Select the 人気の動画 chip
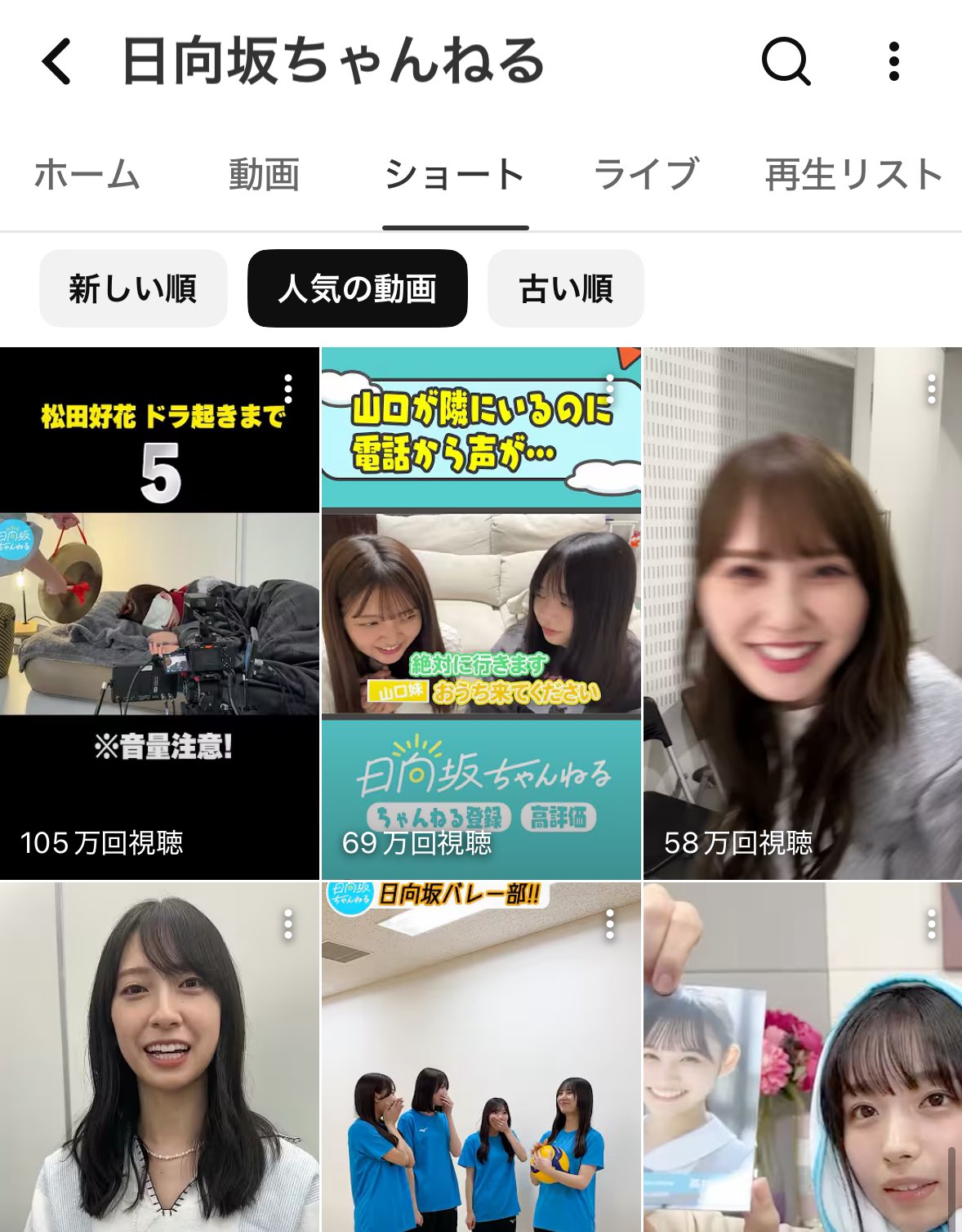This screenshot has height=1232, width=962. click(357, 288)
